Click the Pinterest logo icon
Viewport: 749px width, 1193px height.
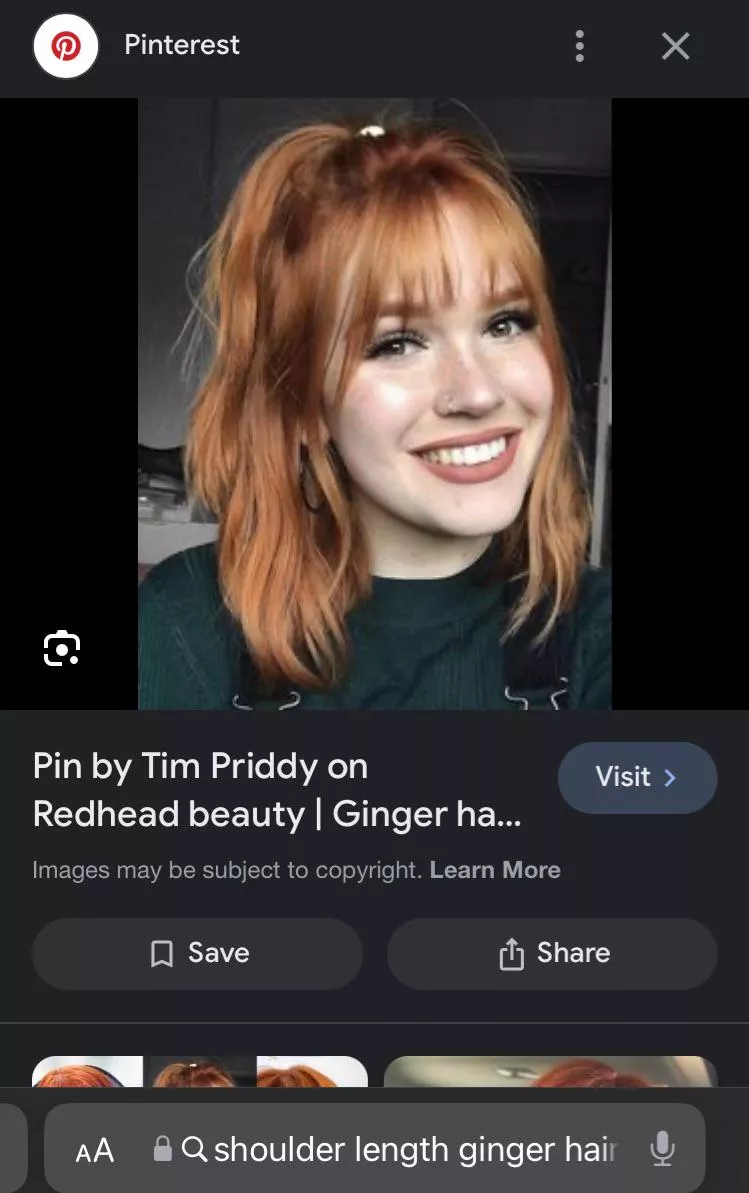point(66,46)
